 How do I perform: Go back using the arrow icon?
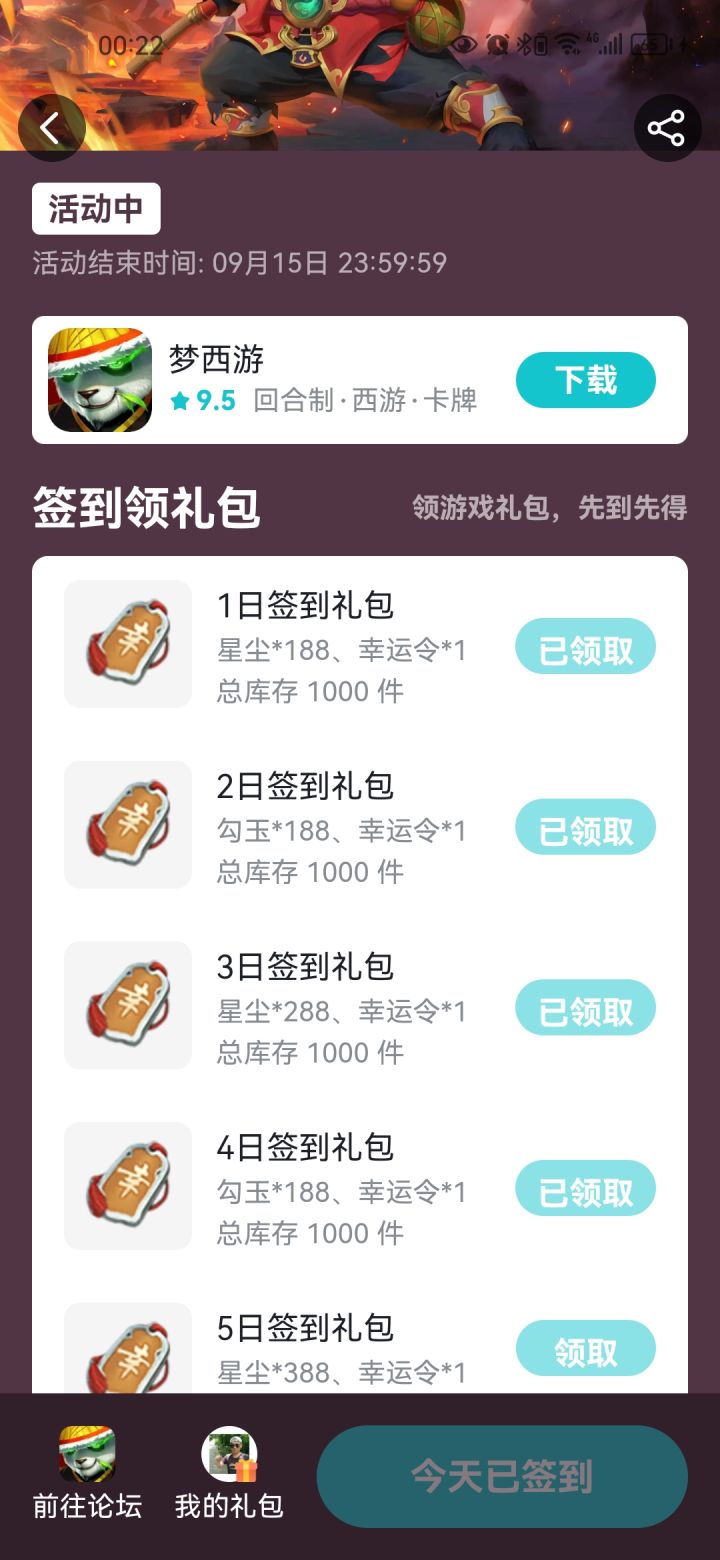[x=52, y=128]
